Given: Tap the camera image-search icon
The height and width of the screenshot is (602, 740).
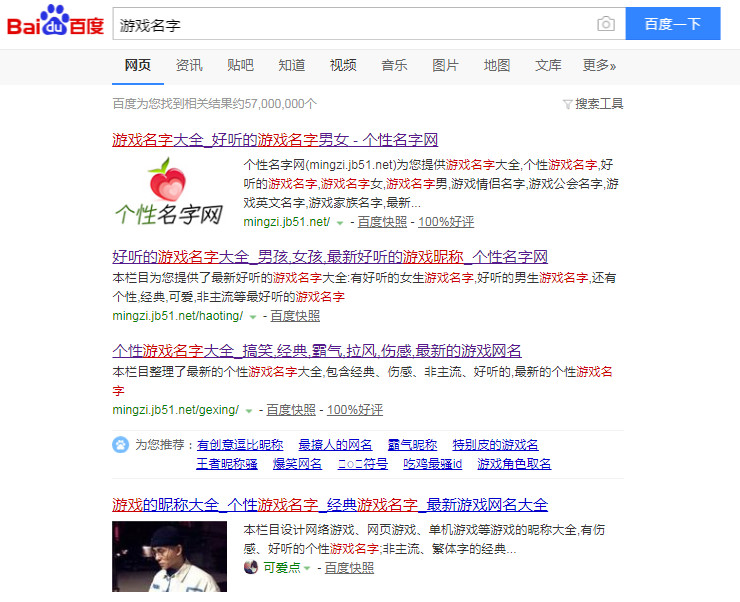Looking at the screenshot, I should pos(606,24).
